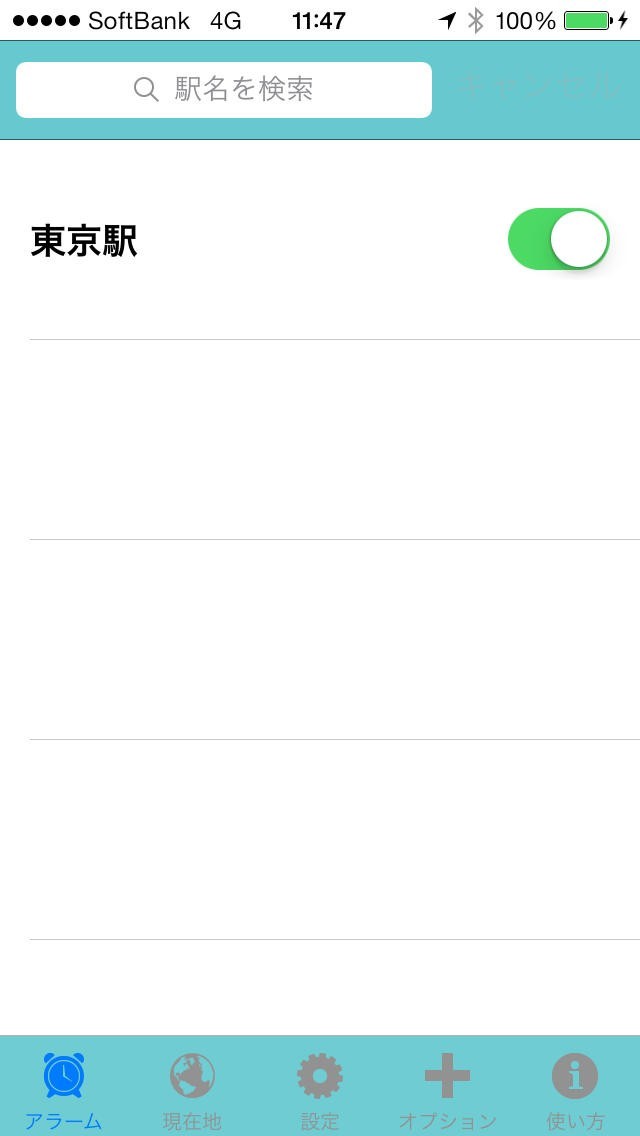Viewport: 640px width, 1136px height.
Task: Open the 設定 tab
Action: pyautogui.click(x=320, y=1090)
